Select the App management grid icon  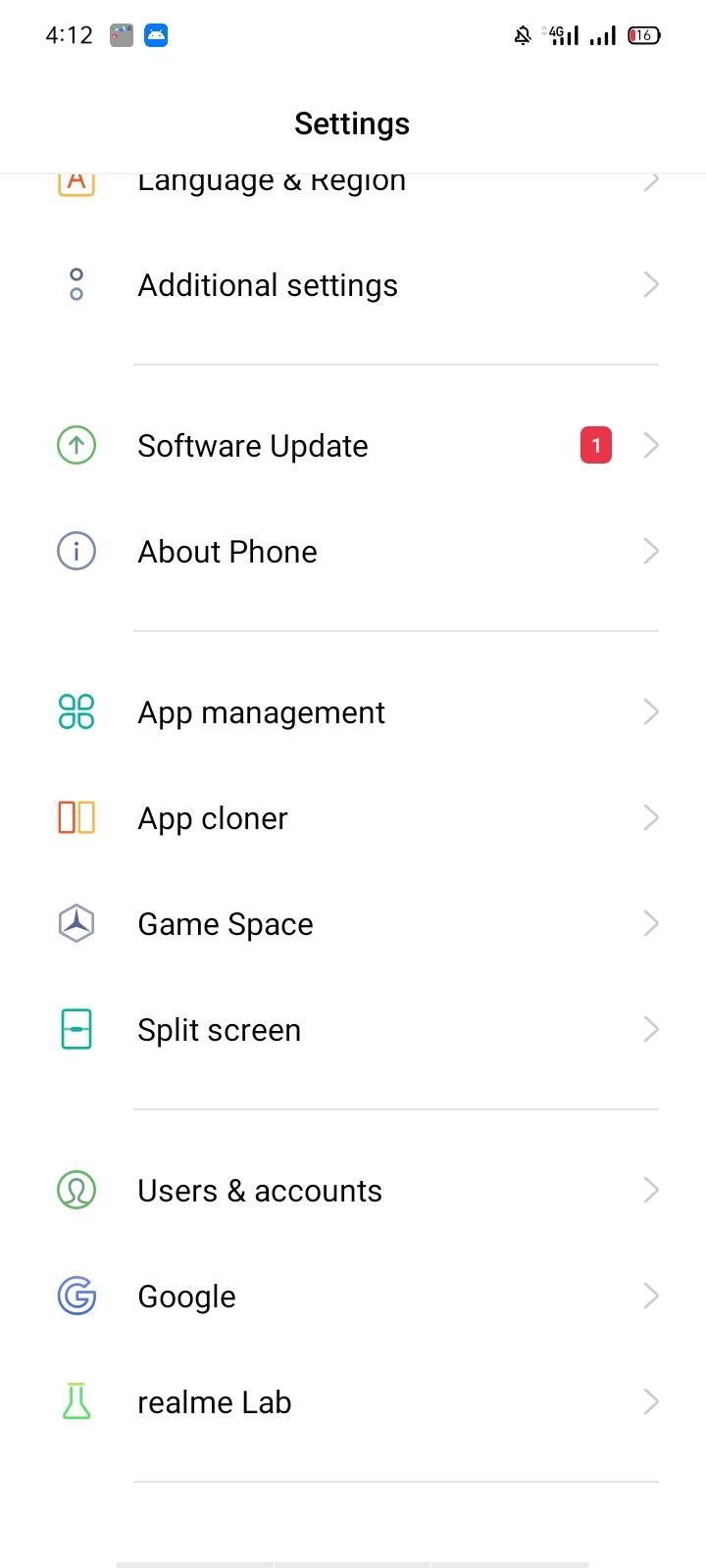(x=76, y=711)
